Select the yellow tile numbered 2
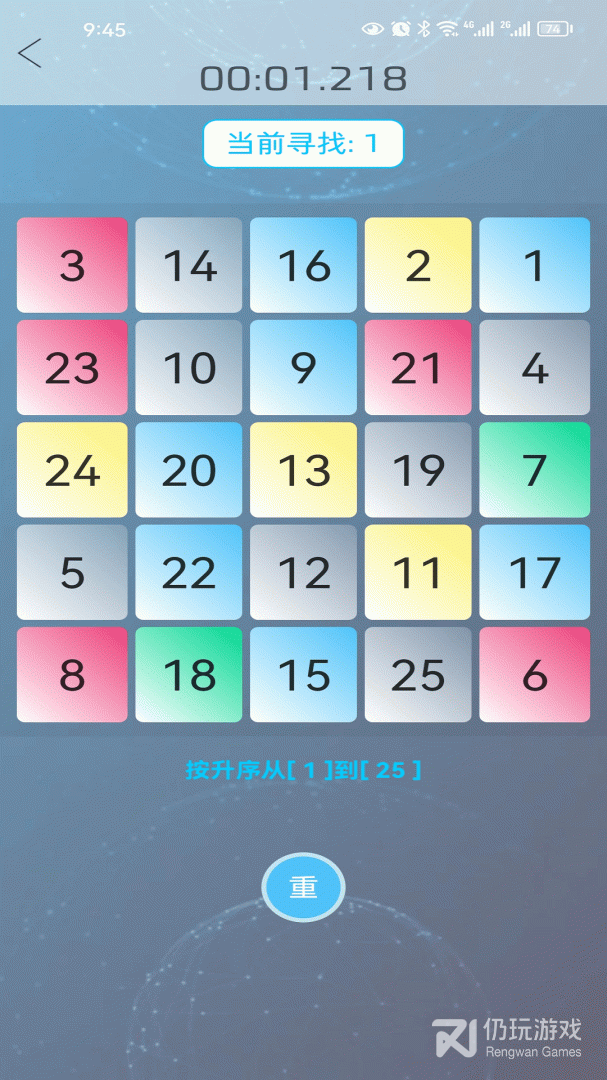The image size is (607, 1080). point(418,265)
